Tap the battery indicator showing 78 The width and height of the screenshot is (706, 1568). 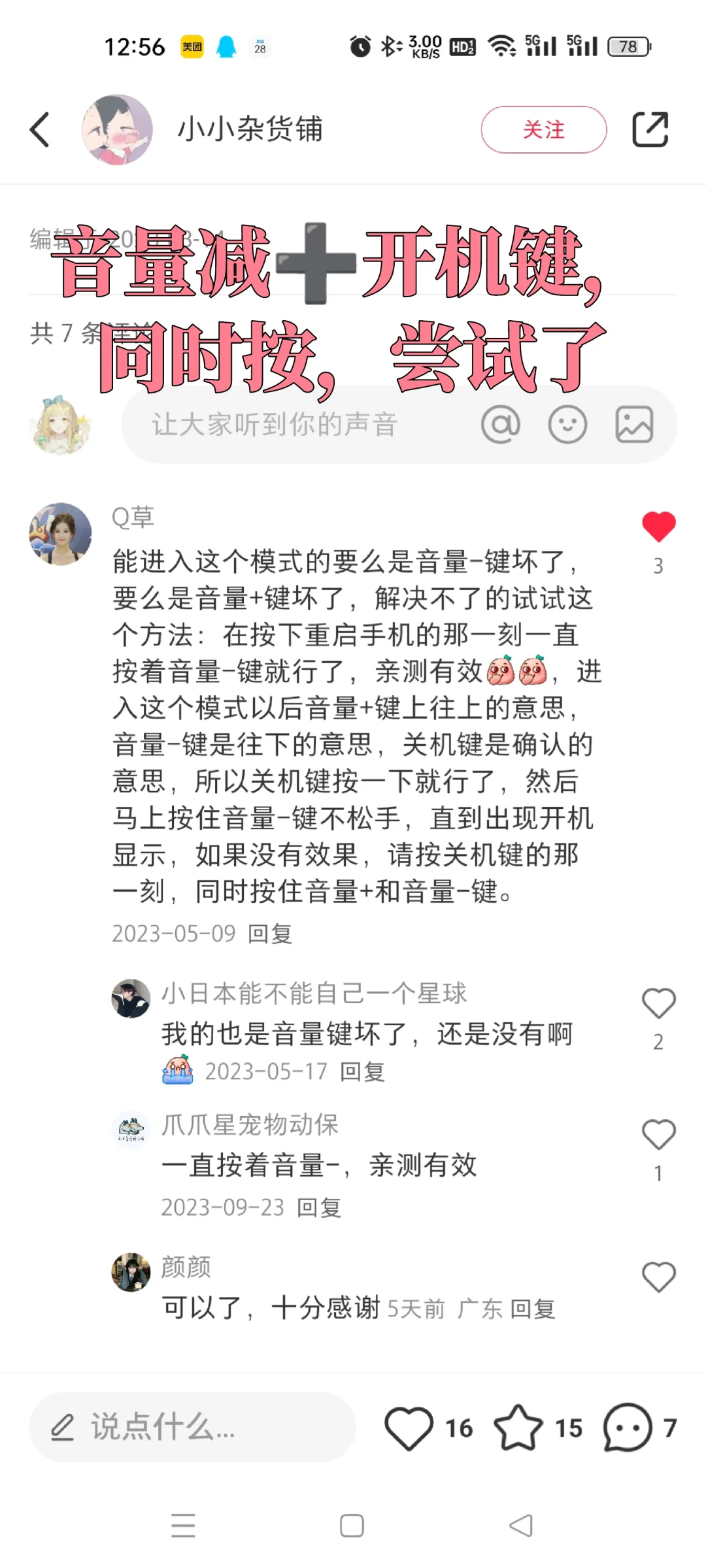[626, 46]
